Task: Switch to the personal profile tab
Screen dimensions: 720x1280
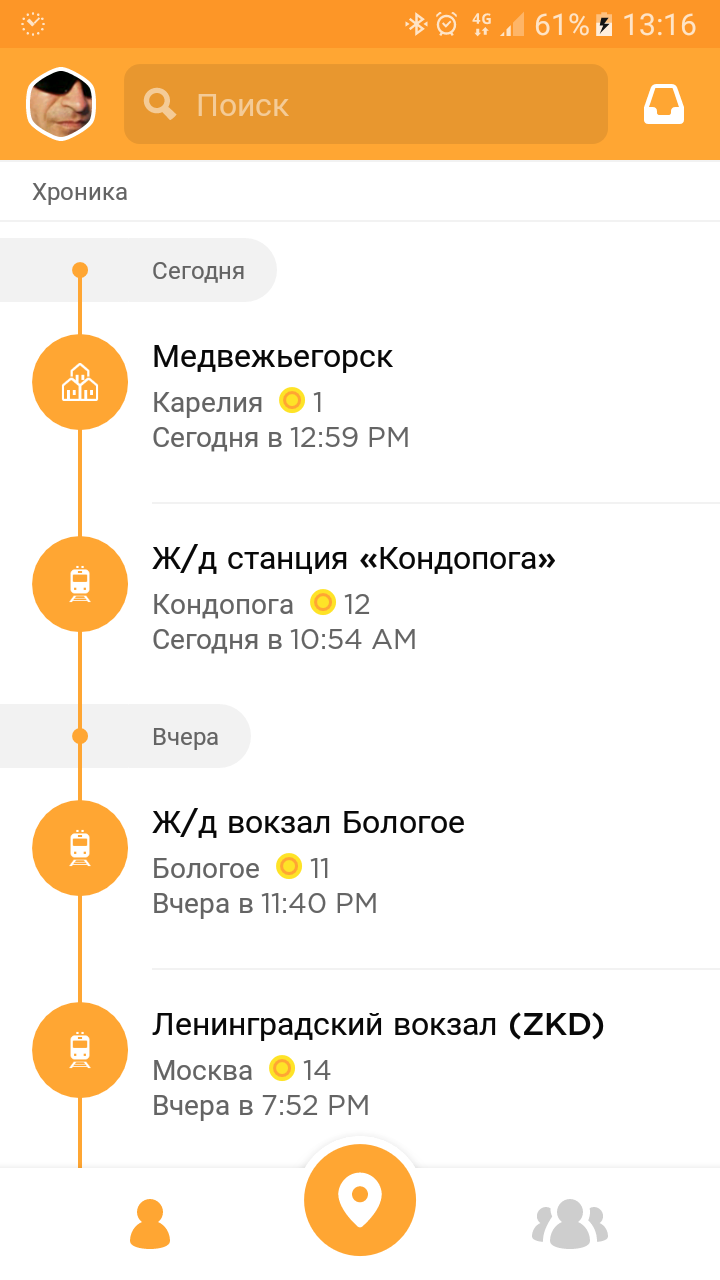Action: pyautogui.click(x=150, y=1224)
